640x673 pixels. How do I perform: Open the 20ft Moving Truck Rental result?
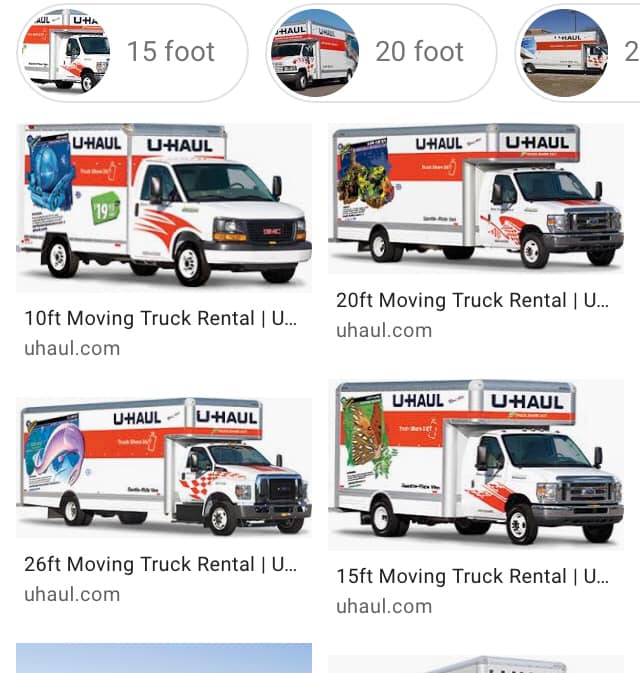tap(472, 300)
